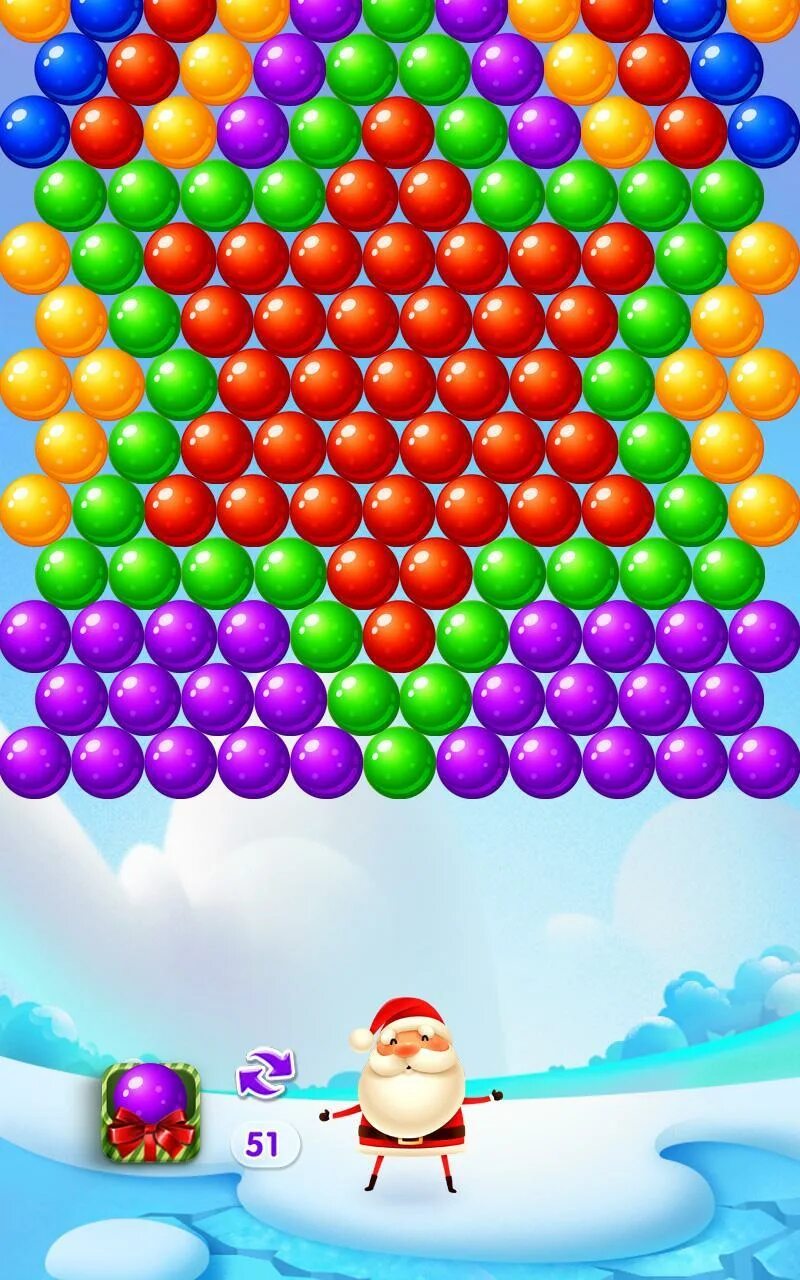Tap the swap bubble arrows icon
Image resolution: width=800 pixels, height=1280 pixels.
tap(265, 1073)
